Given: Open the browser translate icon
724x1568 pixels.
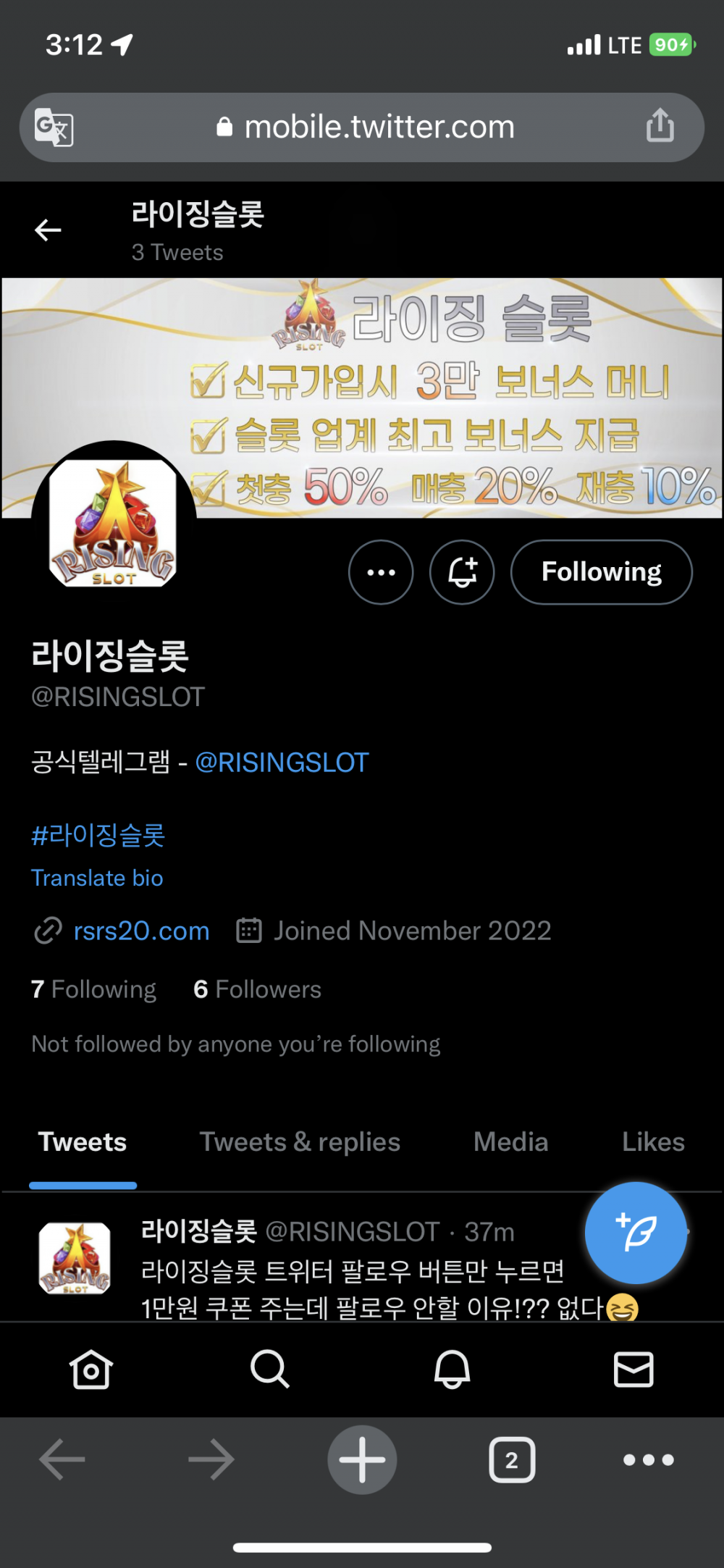Looking at the screenshot, I should (54, 128).
